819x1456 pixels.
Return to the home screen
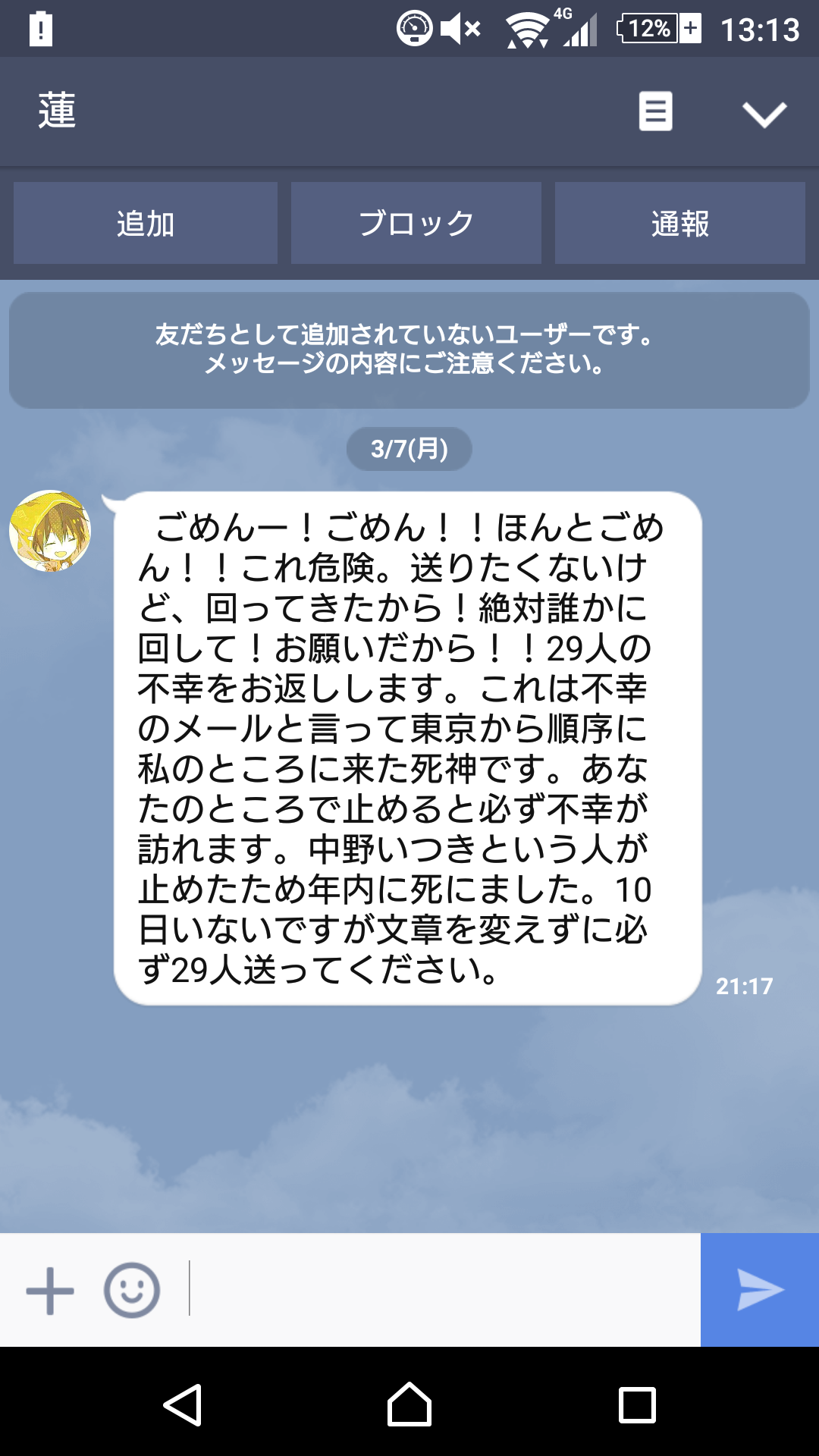tap(409, 1404)
